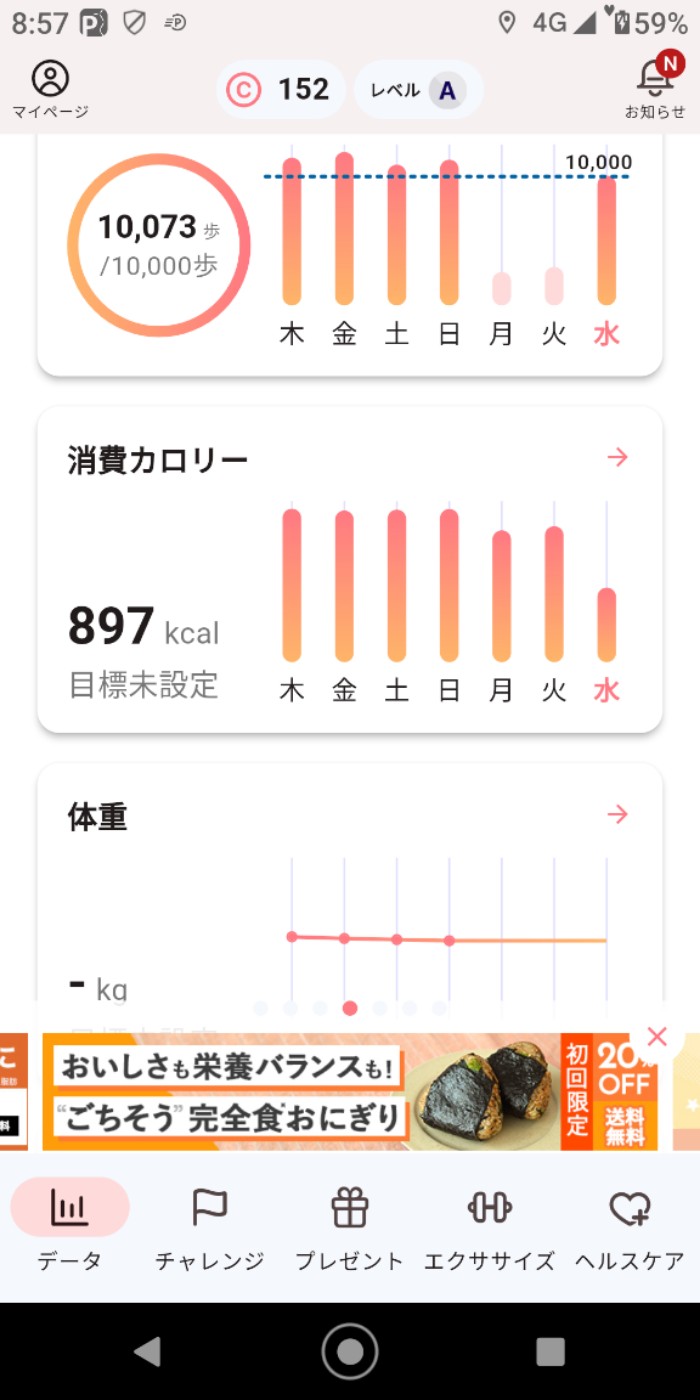700x1400 pixels.
Task: Tap the 152 coin balance chip
Action: pos(281,90)
